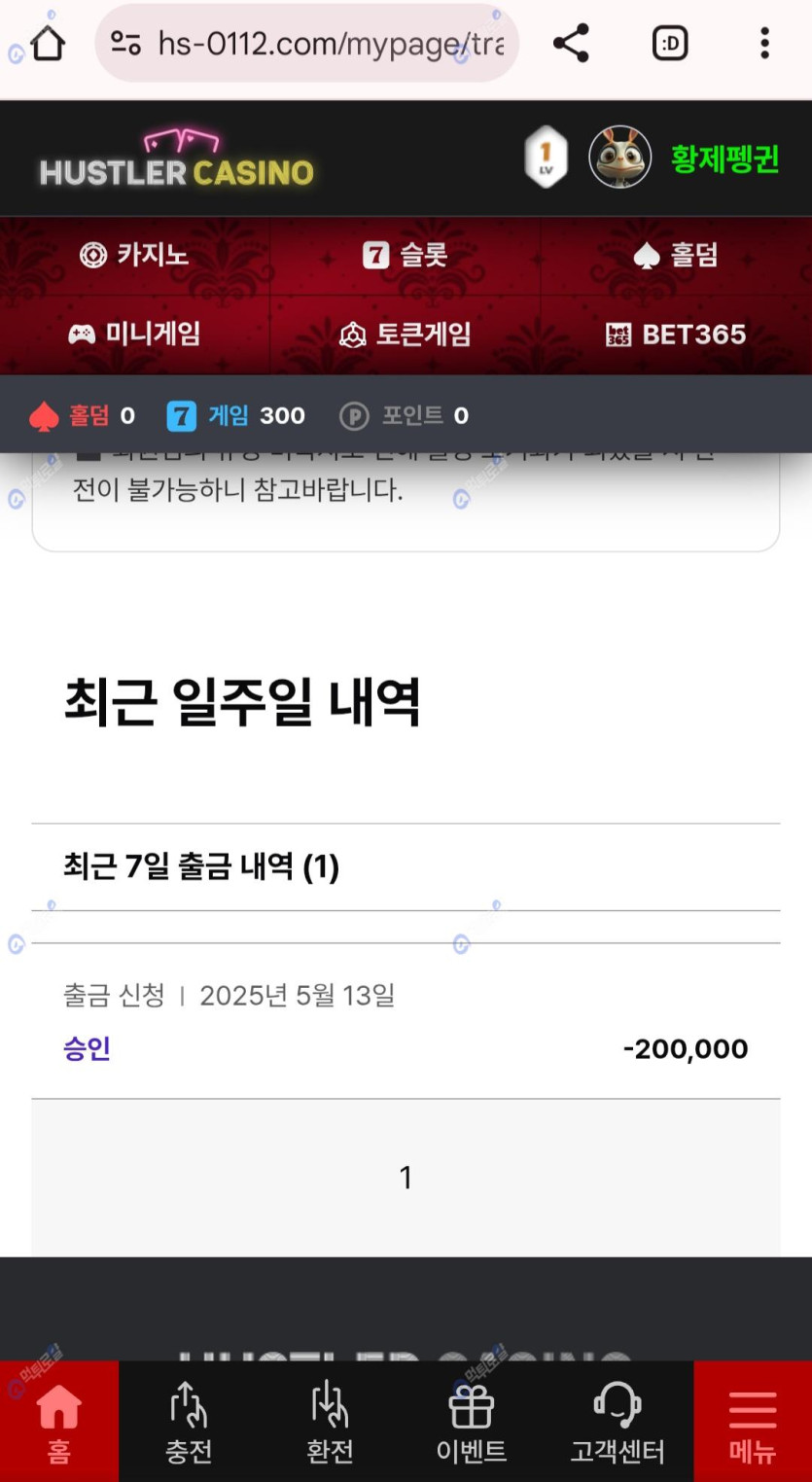This screenshot has width=812, height=1482.
Task: Open the 홀덤 category
Action: 676,256
